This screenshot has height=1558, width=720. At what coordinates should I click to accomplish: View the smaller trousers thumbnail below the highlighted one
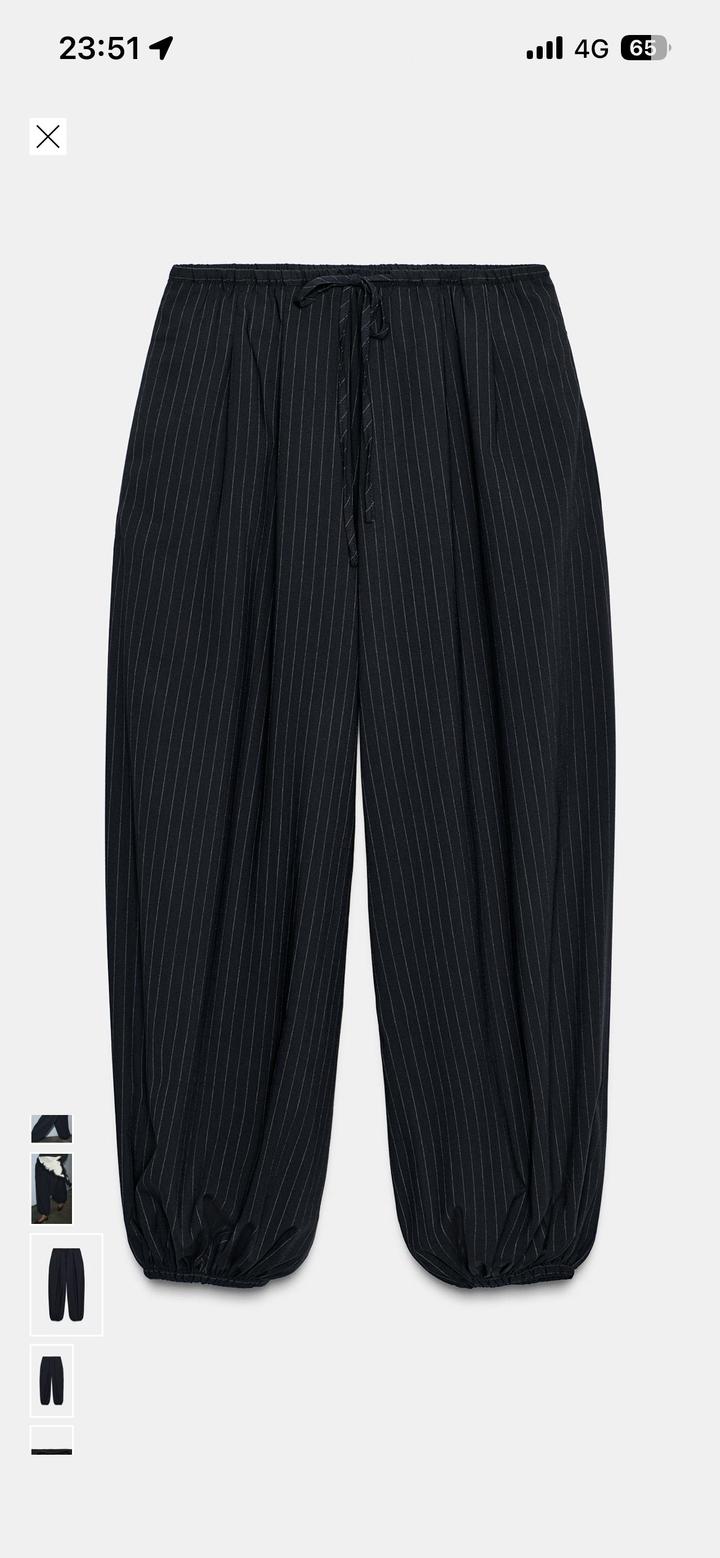coord(52,1380)
